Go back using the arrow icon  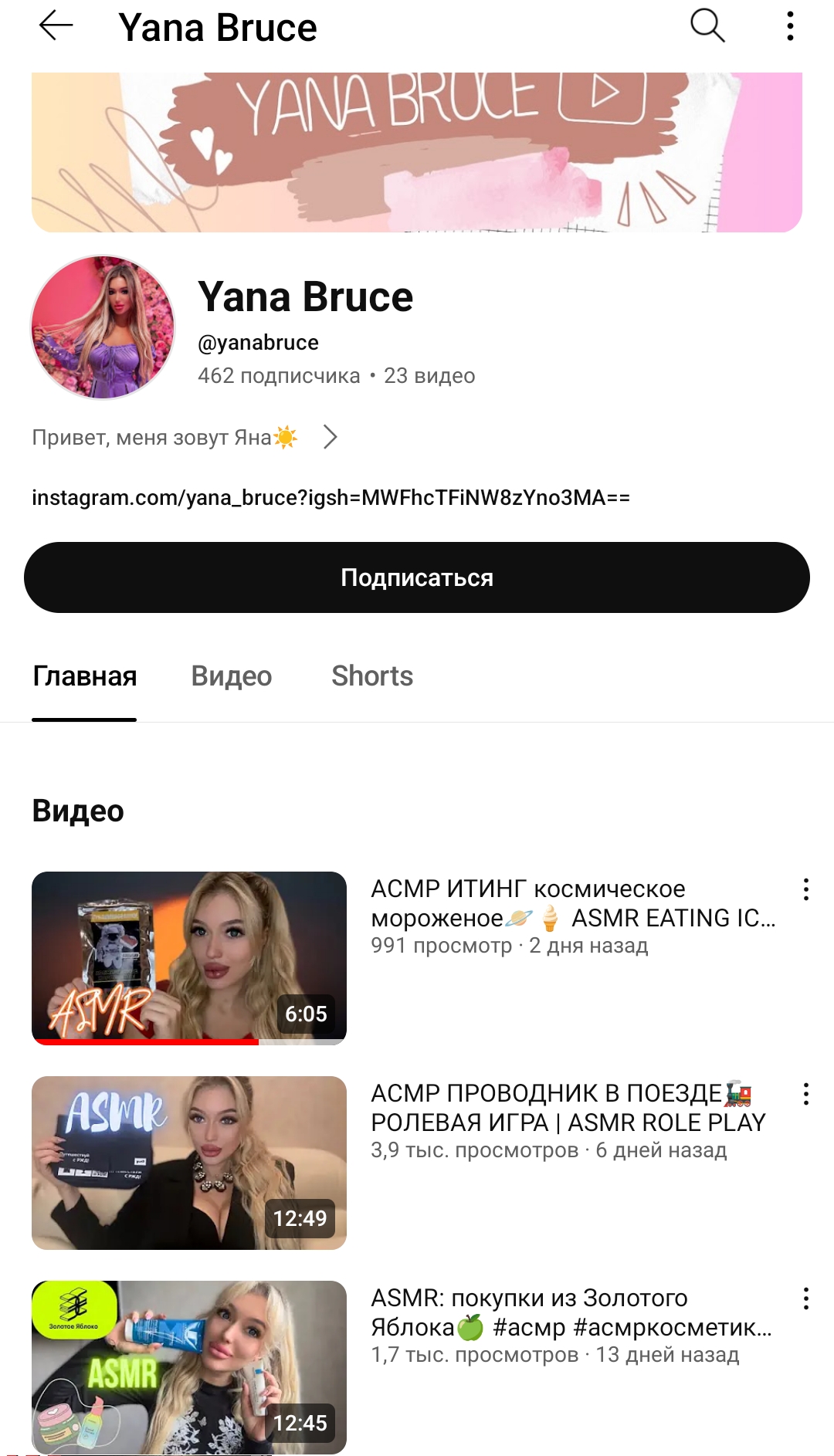[x=56, y=26]
